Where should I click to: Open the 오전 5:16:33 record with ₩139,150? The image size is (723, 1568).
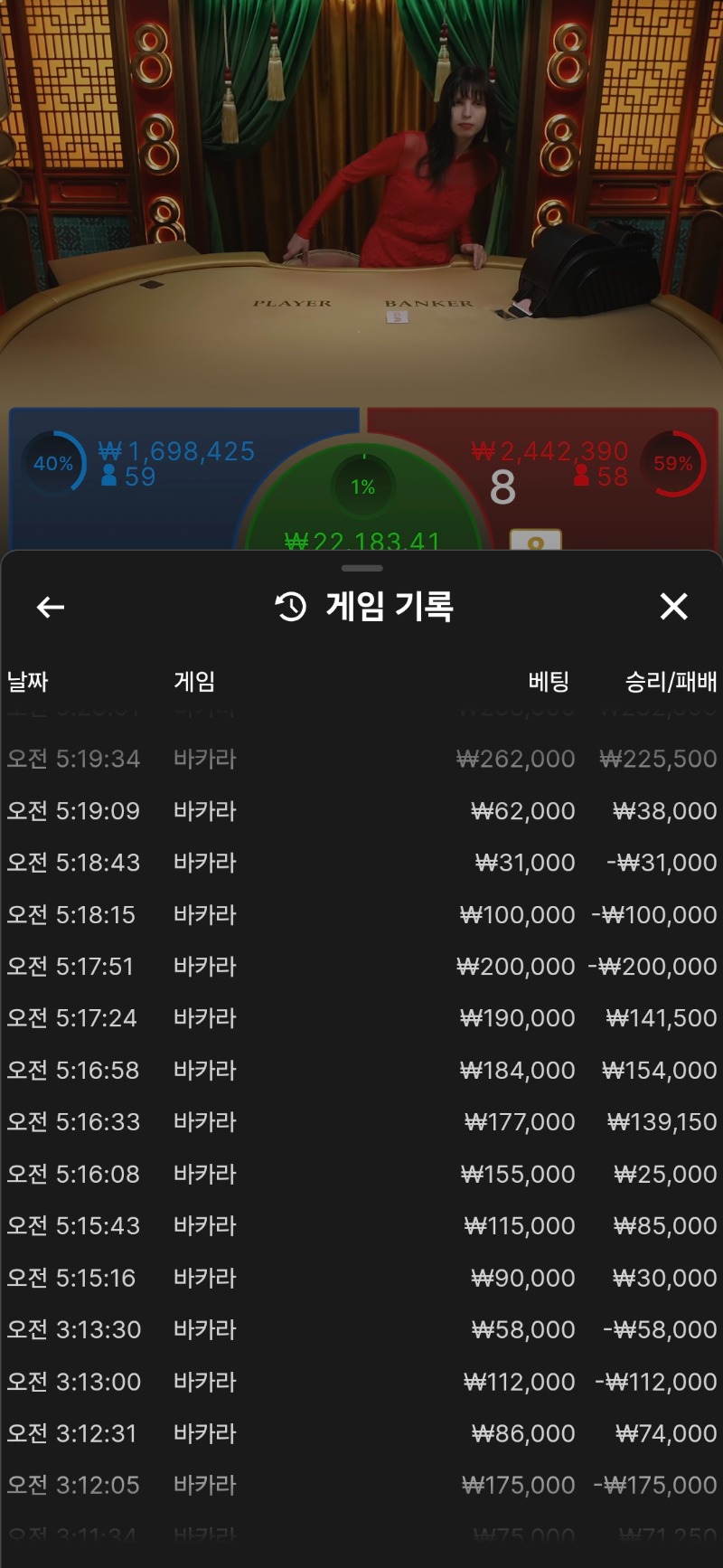(x=361, y=1122)
